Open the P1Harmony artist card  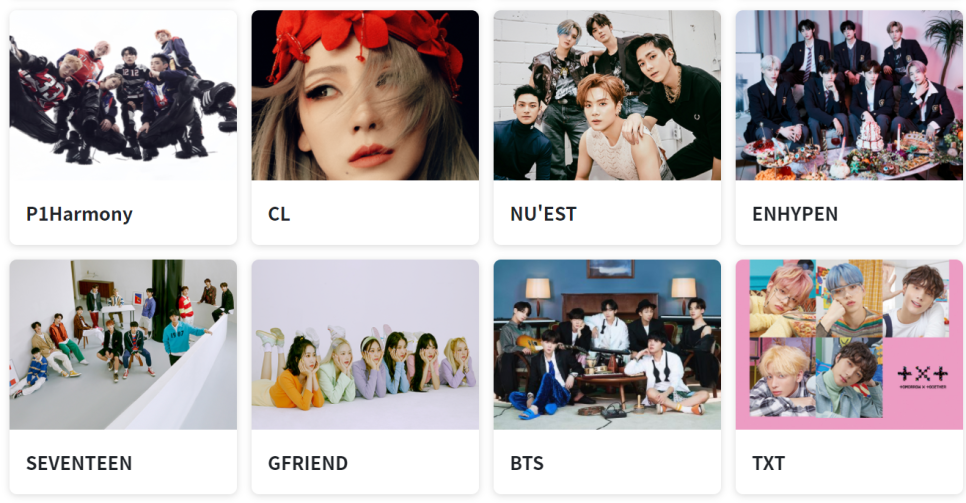click(x=123, y=127)
